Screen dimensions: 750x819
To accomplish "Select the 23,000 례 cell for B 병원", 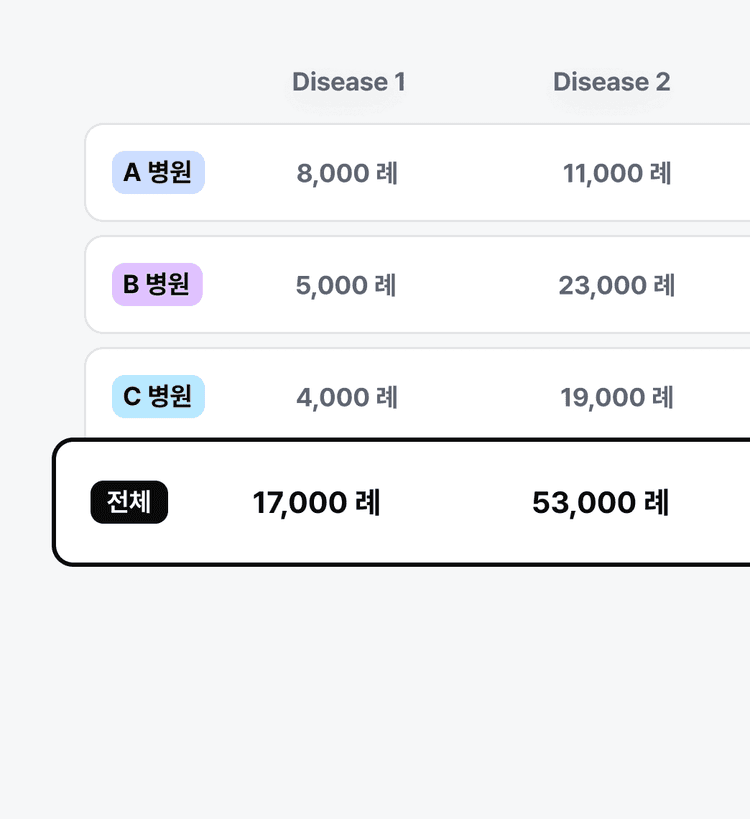I will point(617,284).
